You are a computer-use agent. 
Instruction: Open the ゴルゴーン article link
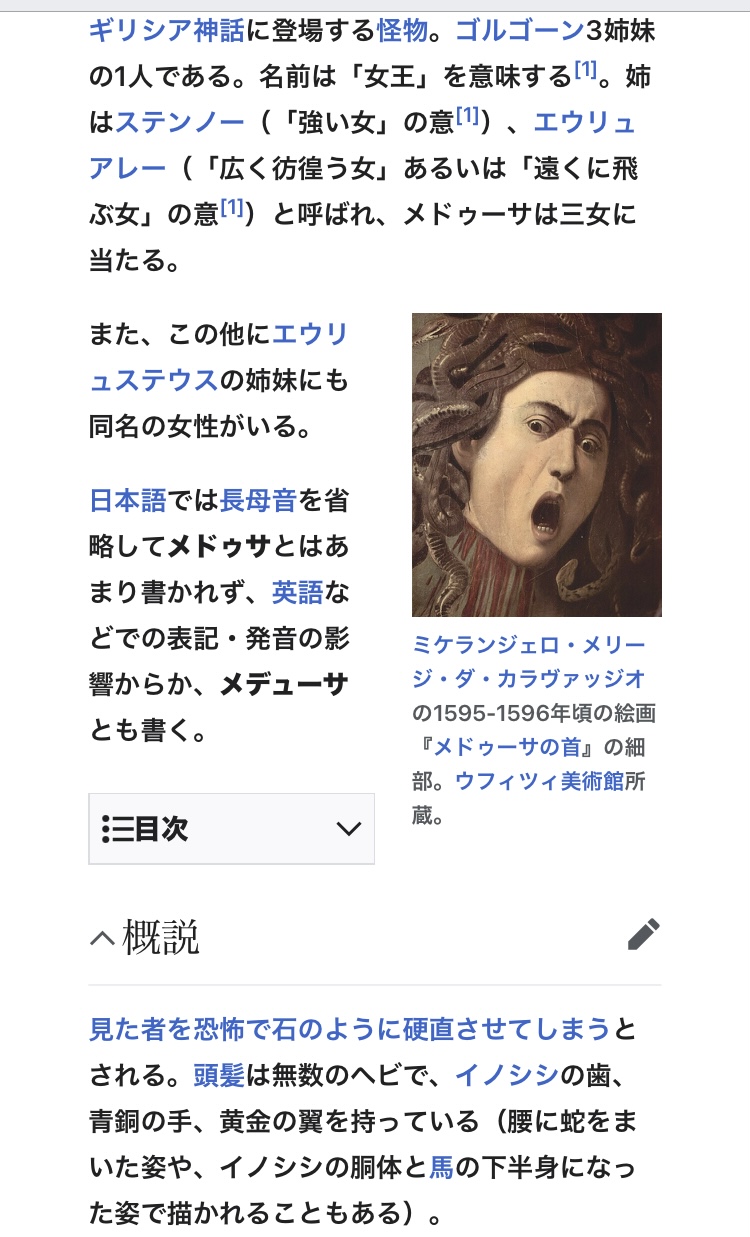[520, 29]
